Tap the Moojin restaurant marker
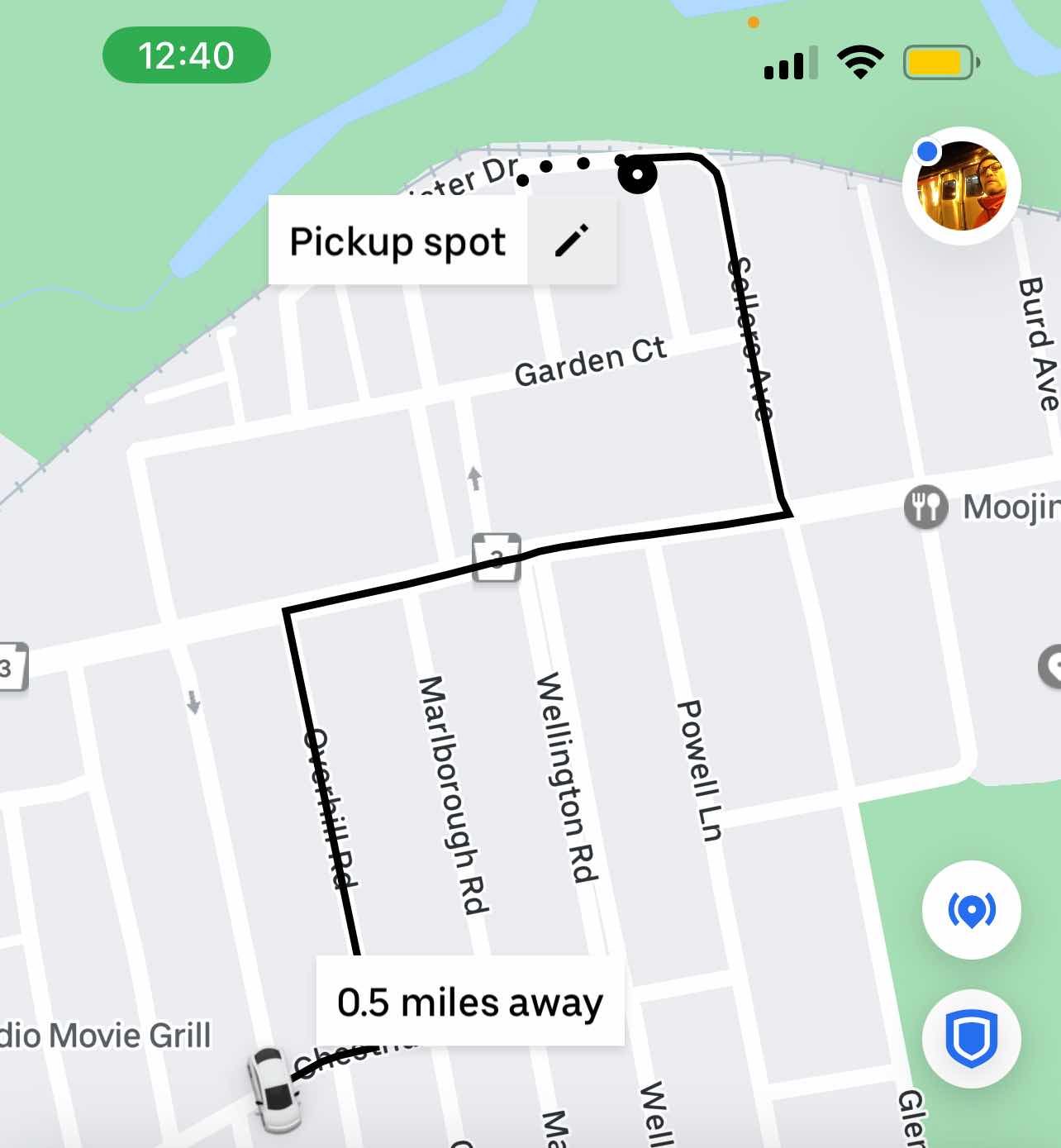The width and height of the screenshot is (1061, 1148). click(x=925, y=506)
